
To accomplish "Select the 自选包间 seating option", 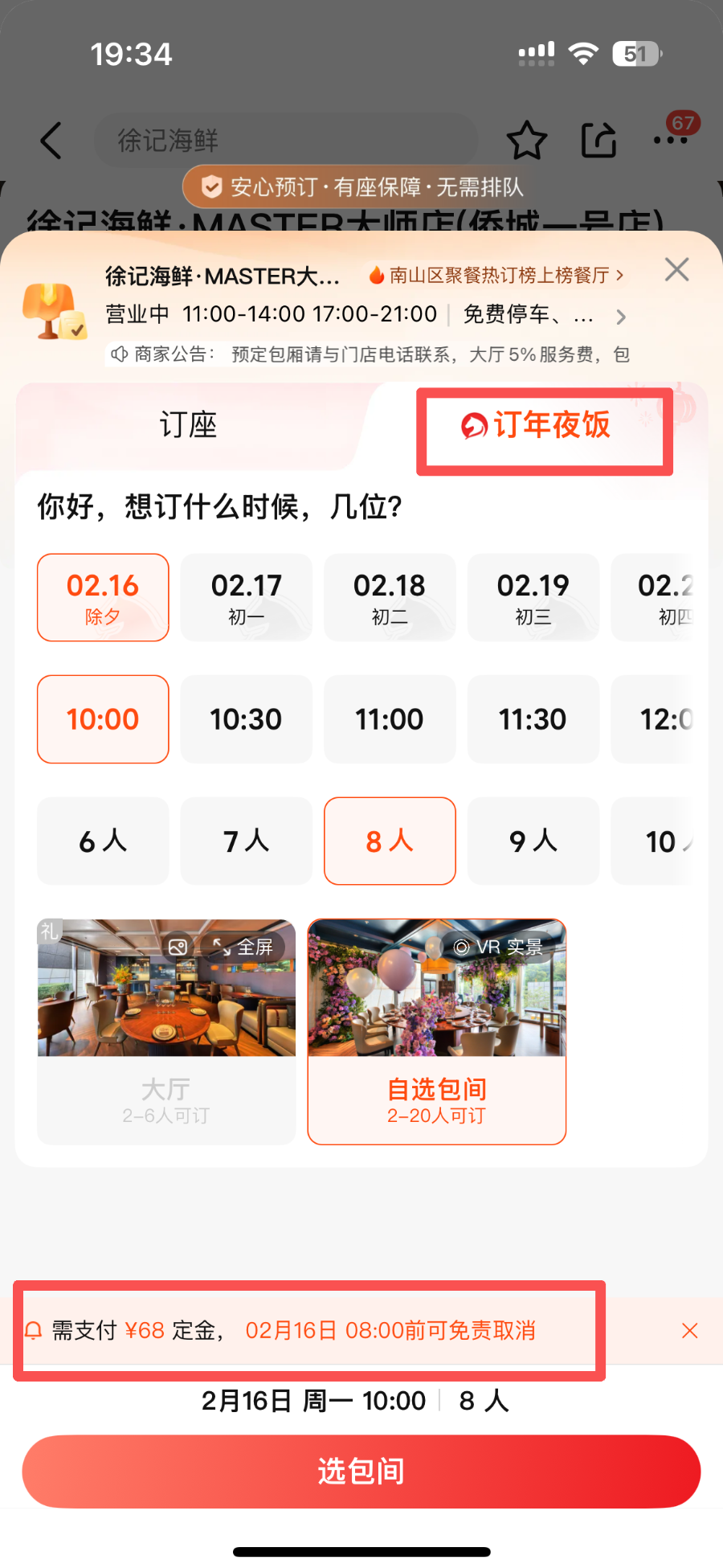I will (436, 1099).
